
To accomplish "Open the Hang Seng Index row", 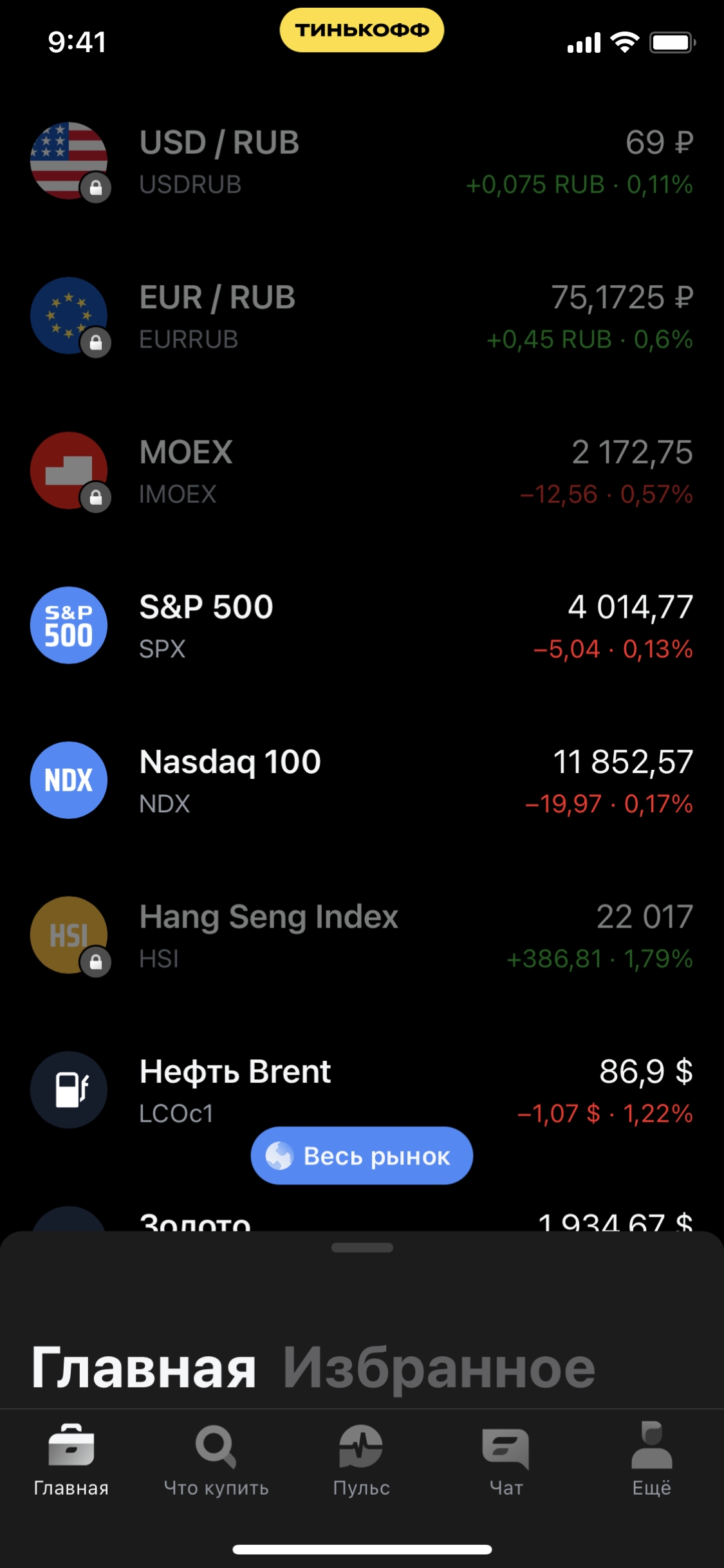I will click(x=360, y=935).
